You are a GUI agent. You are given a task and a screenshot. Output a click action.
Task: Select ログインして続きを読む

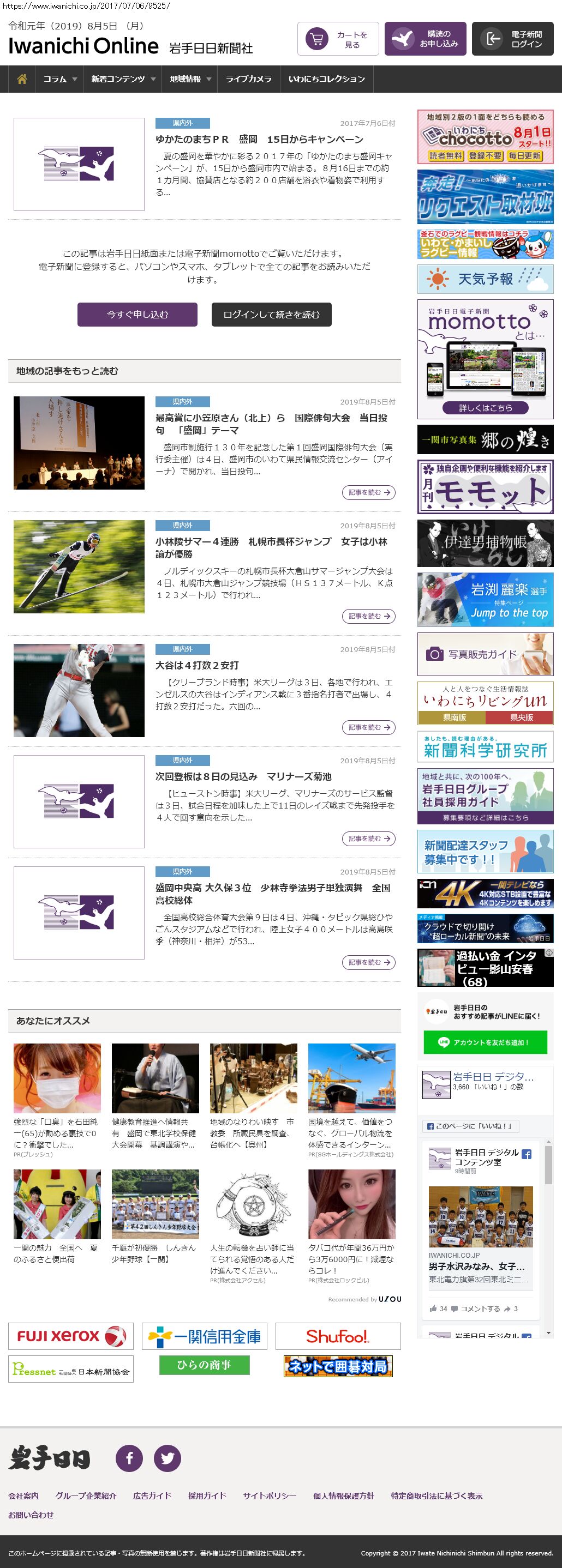pyautogui.click(x=271, y=315)
